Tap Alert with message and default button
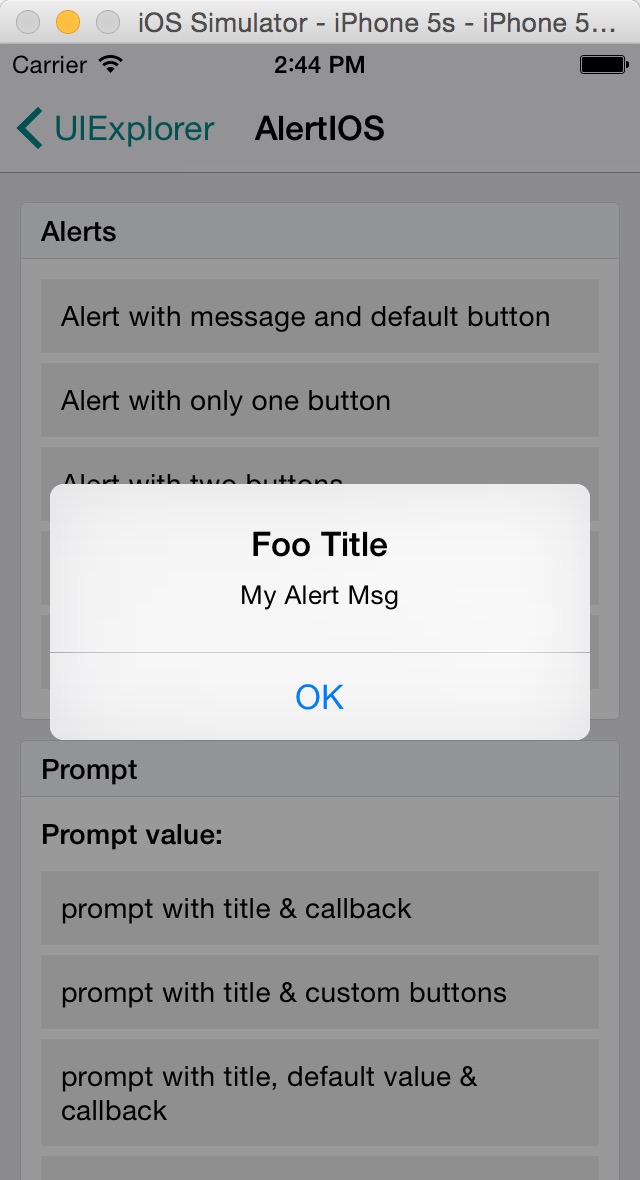 click(x=319, y=316)
